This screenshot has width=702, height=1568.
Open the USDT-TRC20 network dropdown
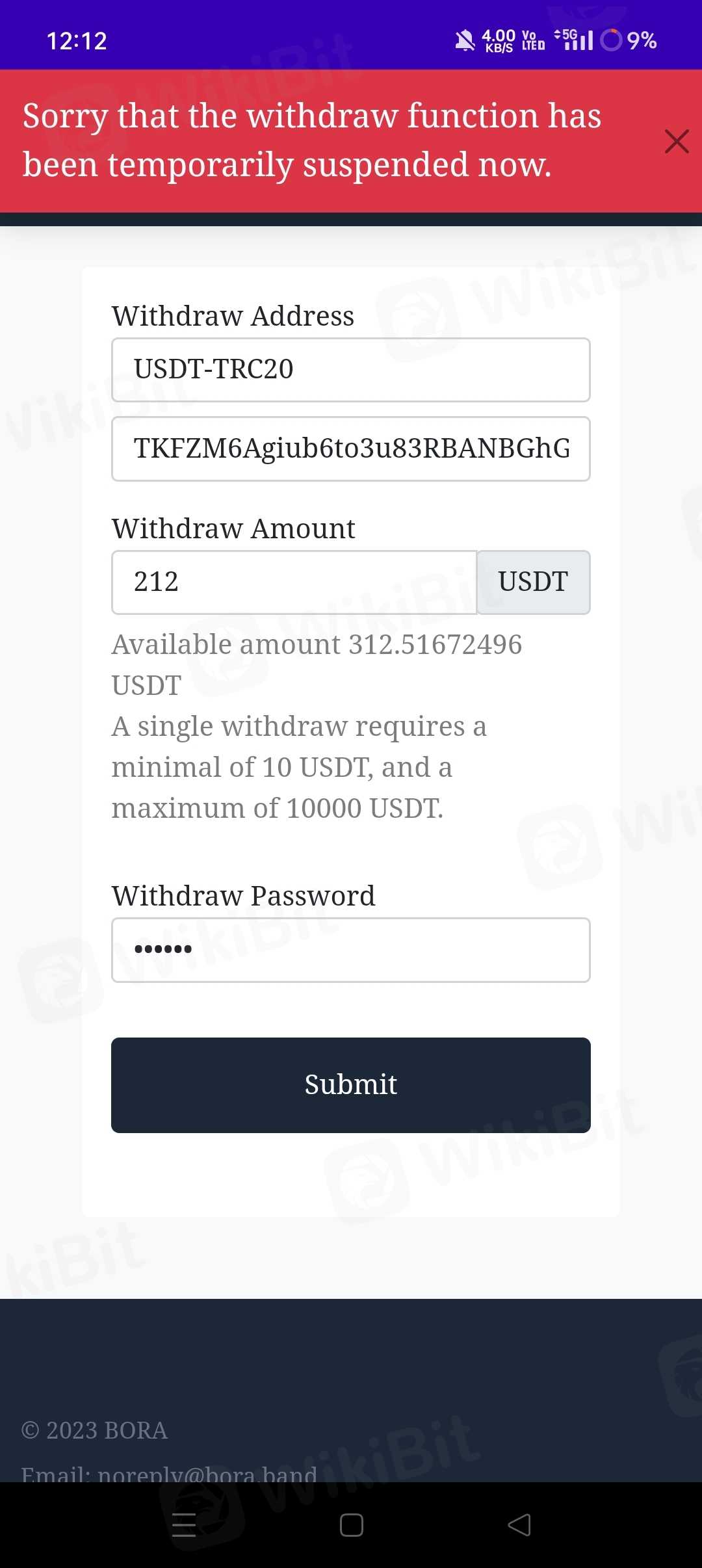pyautogui.click(x=350, y=370)
